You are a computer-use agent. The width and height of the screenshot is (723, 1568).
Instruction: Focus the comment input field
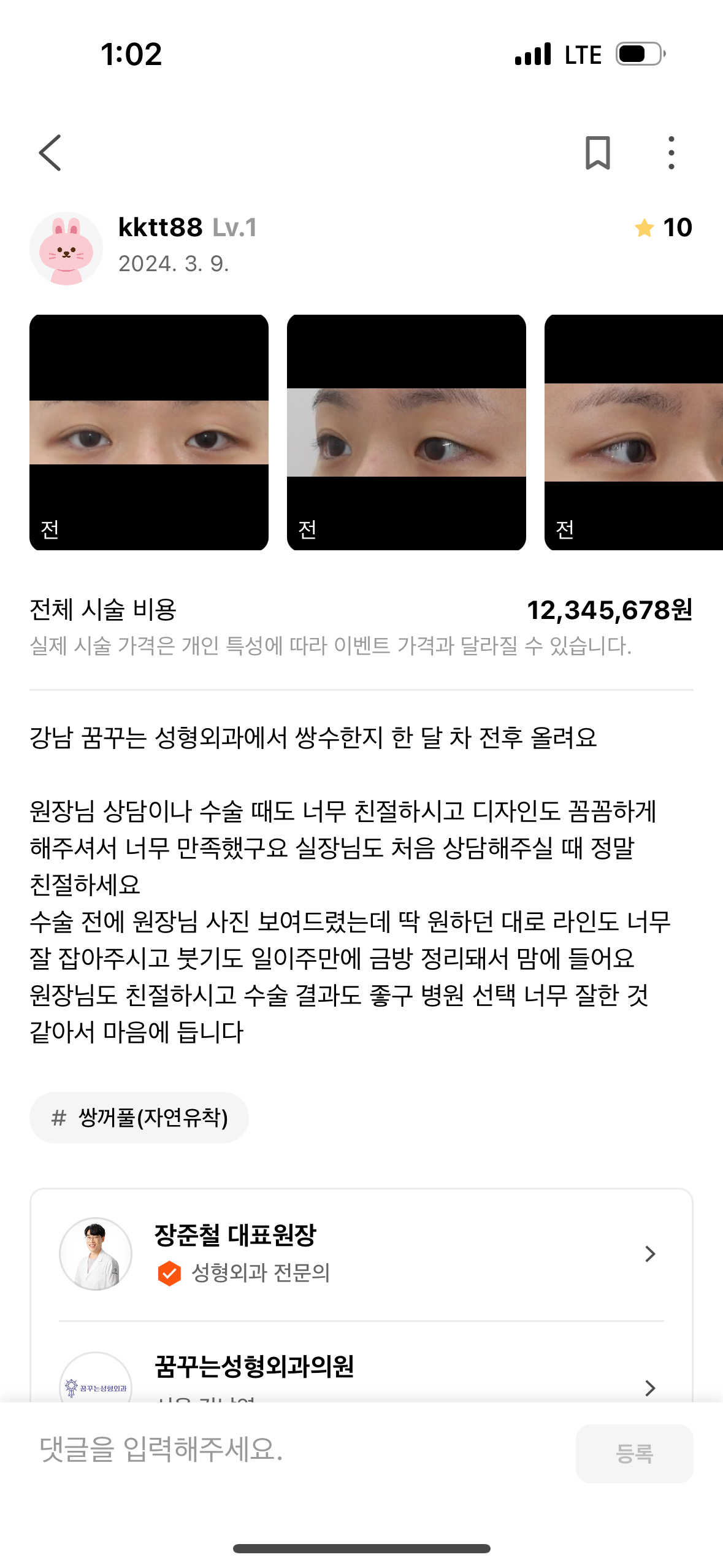[x=300, y=1451]
